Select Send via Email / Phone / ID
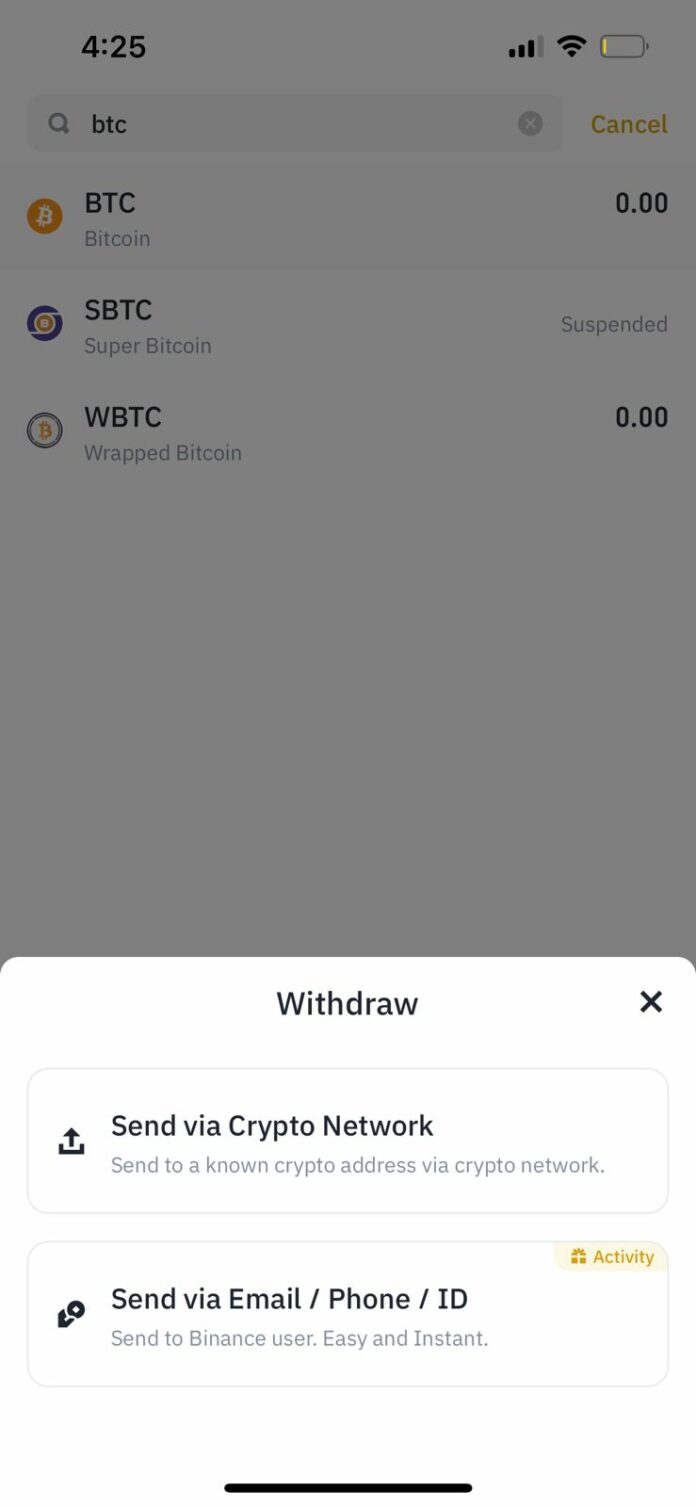 (x=347, y=1313)
